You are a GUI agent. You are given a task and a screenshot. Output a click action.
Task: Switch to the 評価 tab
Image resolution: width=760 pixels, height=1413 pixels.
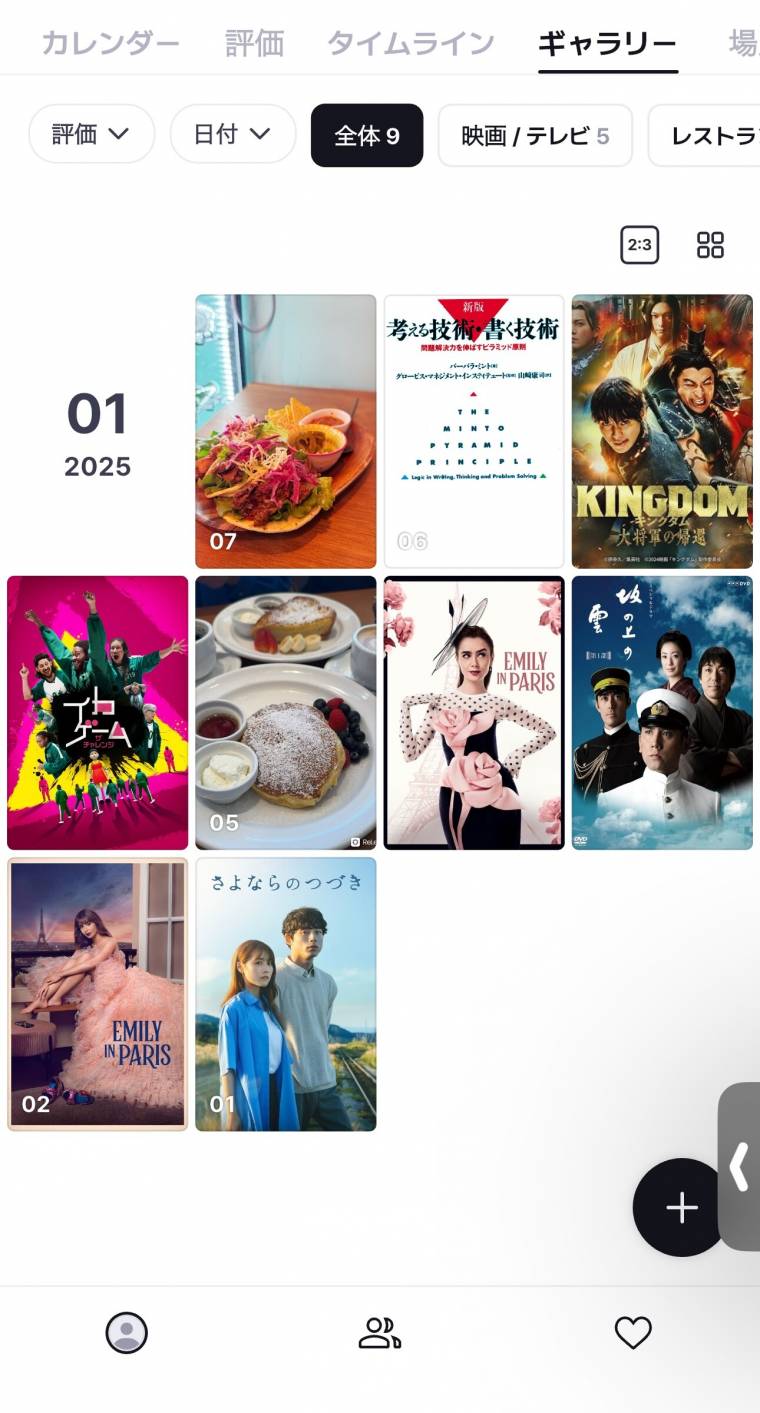tap(254, 44)
